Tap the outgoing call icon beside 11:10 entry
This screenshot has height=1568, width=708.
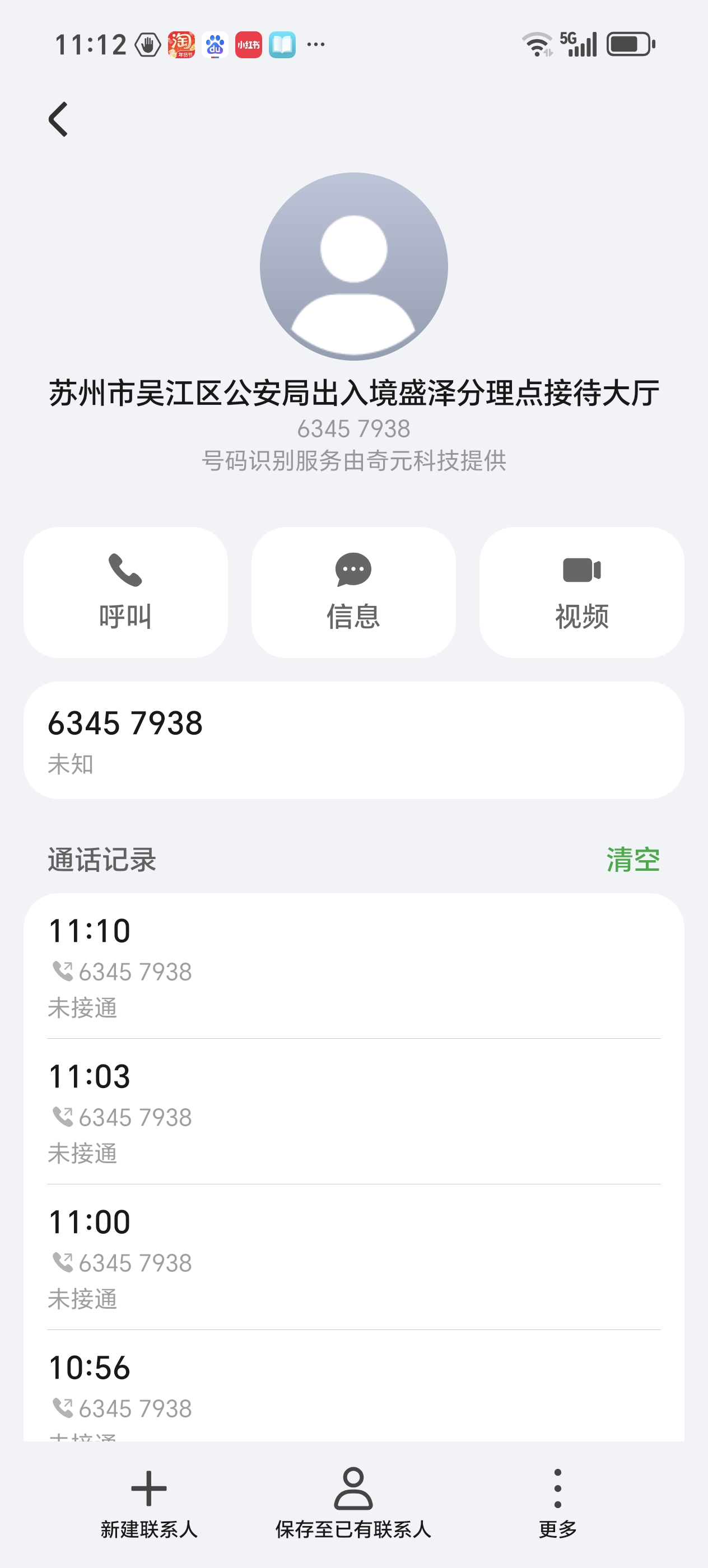point(63,970)
